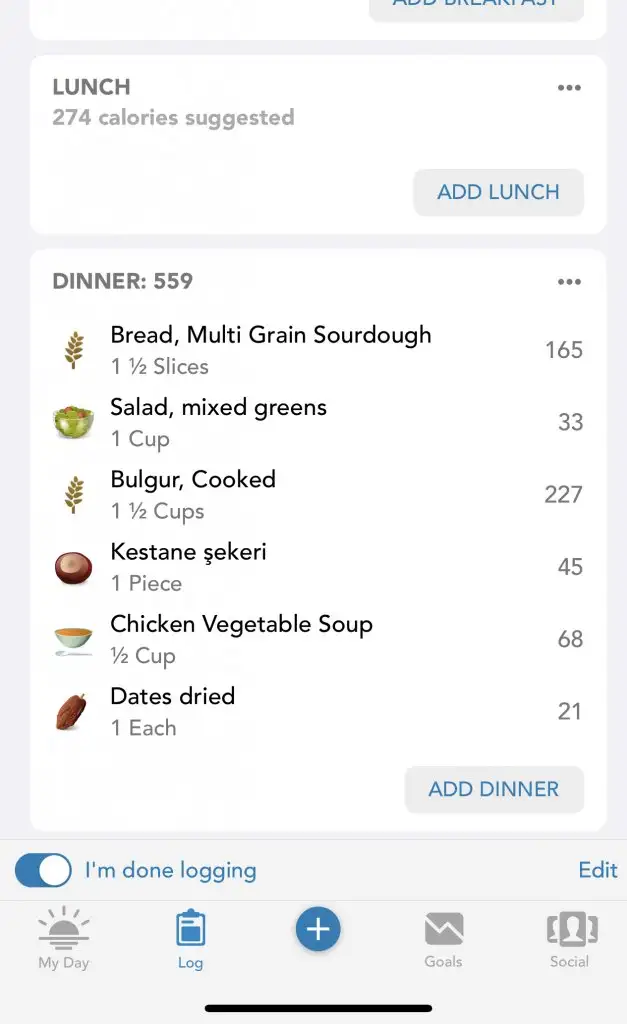Image resolution: width=627 pixels, height=1024 pixels.
Task: Tap the blue plus add button
Action: [318, 929]
